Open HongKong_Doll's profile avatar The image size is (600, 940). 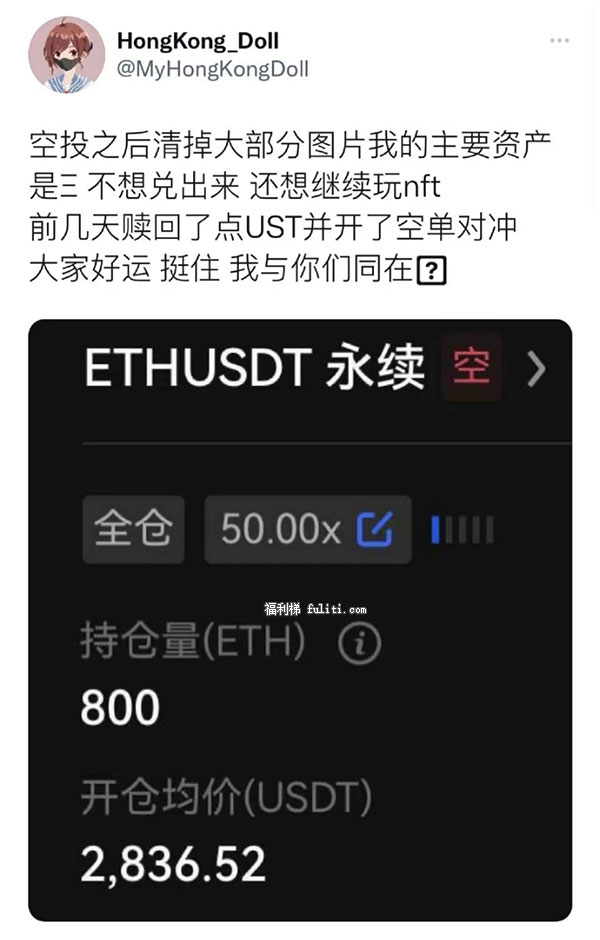[x=67, y=55]
